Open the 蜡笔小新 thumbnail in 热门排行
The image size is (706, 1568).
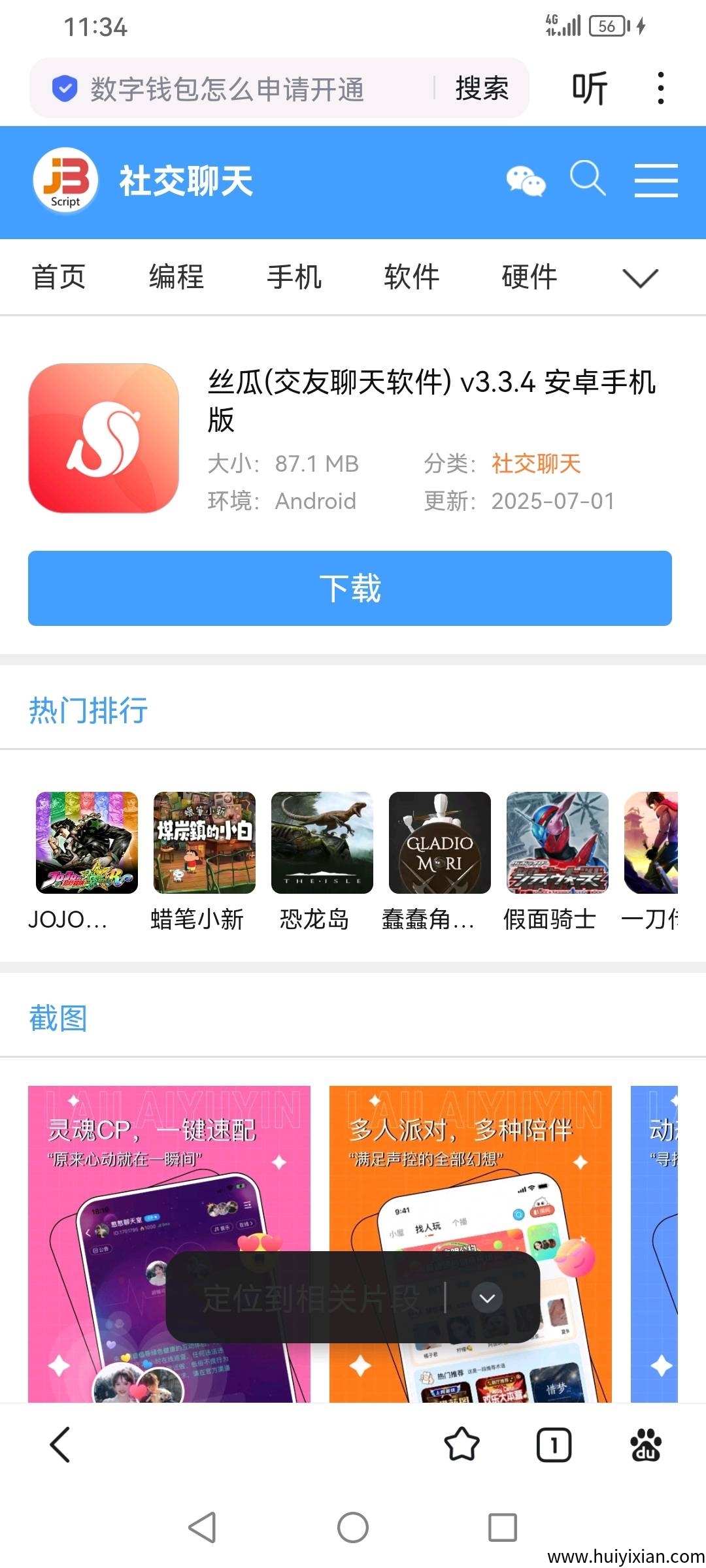pyautogui.click(x=204, y=843)
